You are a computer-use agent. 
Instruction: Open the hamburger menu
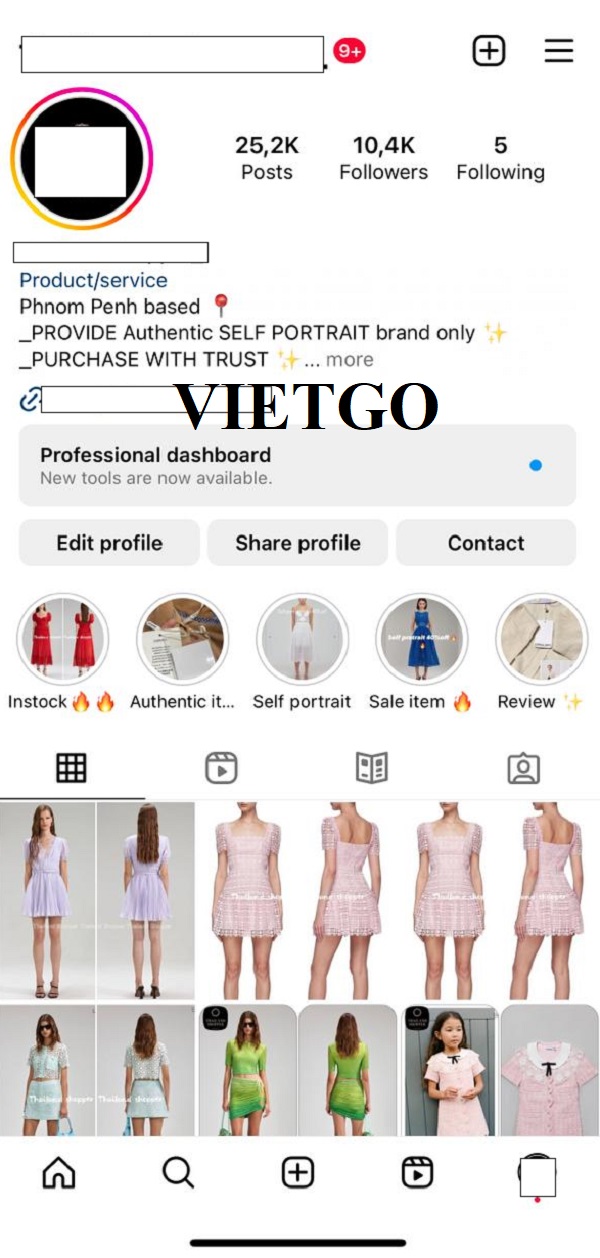558,51
